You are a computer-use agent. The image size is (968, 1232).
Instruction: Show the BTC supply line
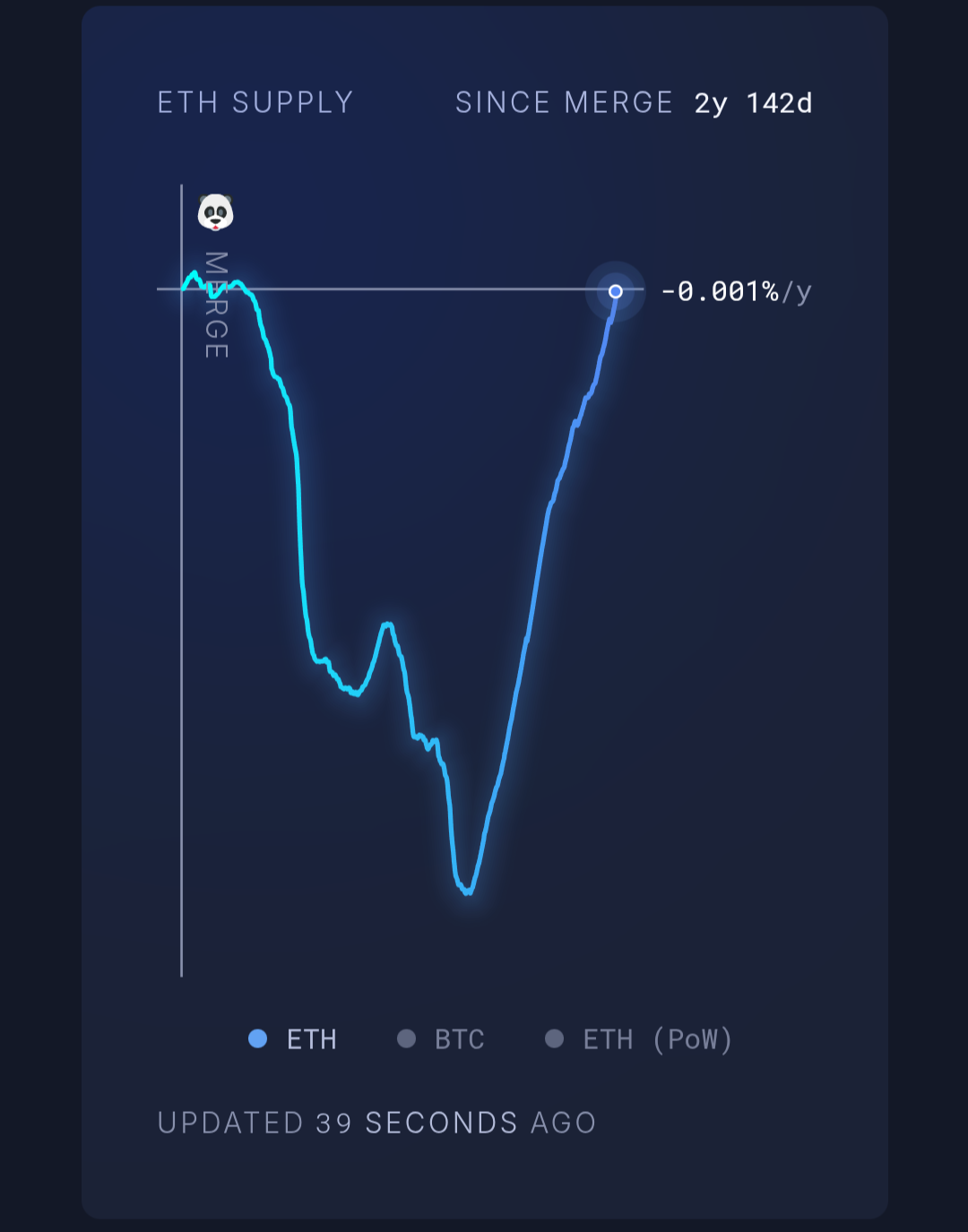coord(442,1039)
